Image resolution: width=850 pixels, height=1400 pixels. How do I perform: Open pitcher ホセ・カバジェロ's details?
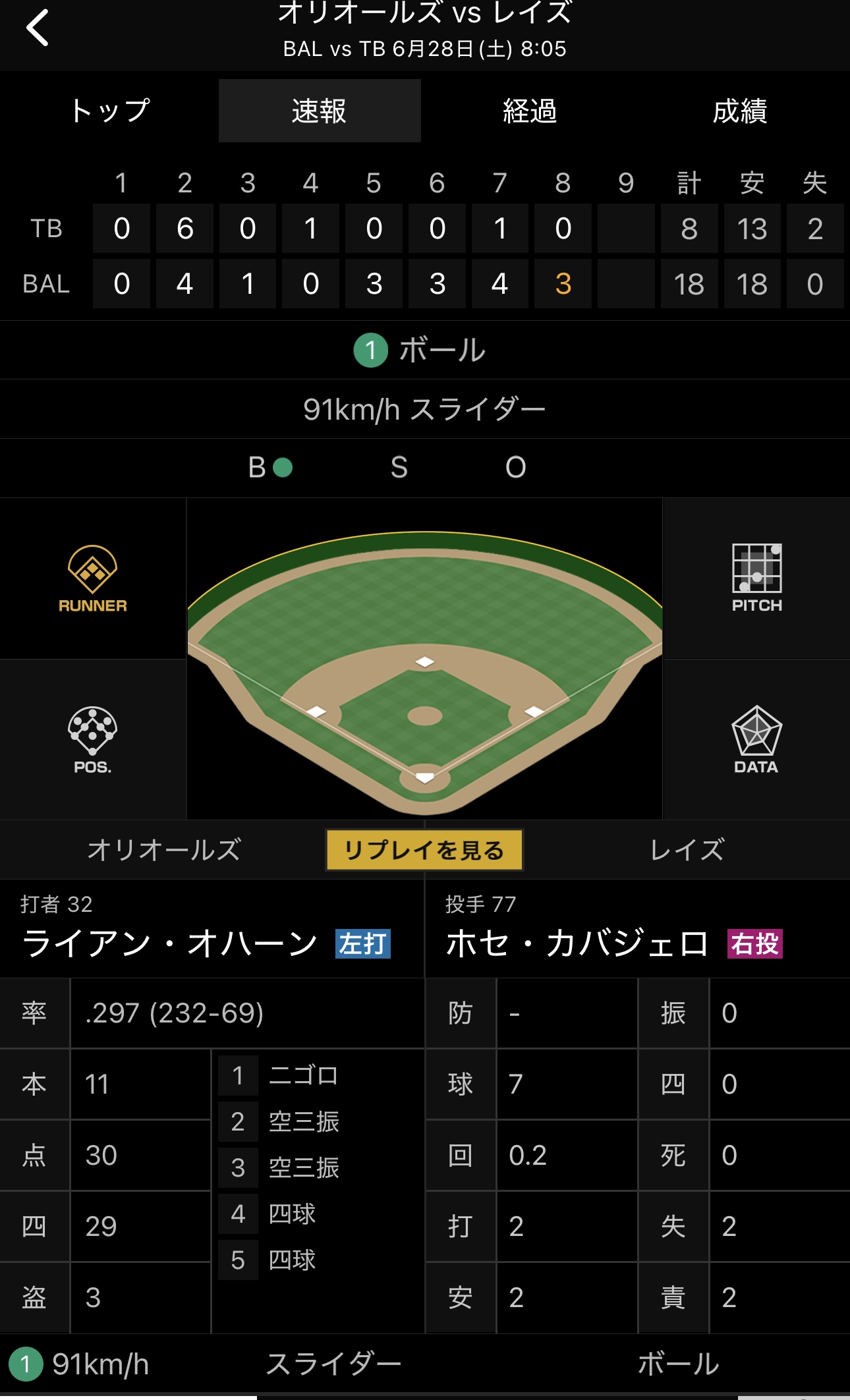click(x=577, y=943)
